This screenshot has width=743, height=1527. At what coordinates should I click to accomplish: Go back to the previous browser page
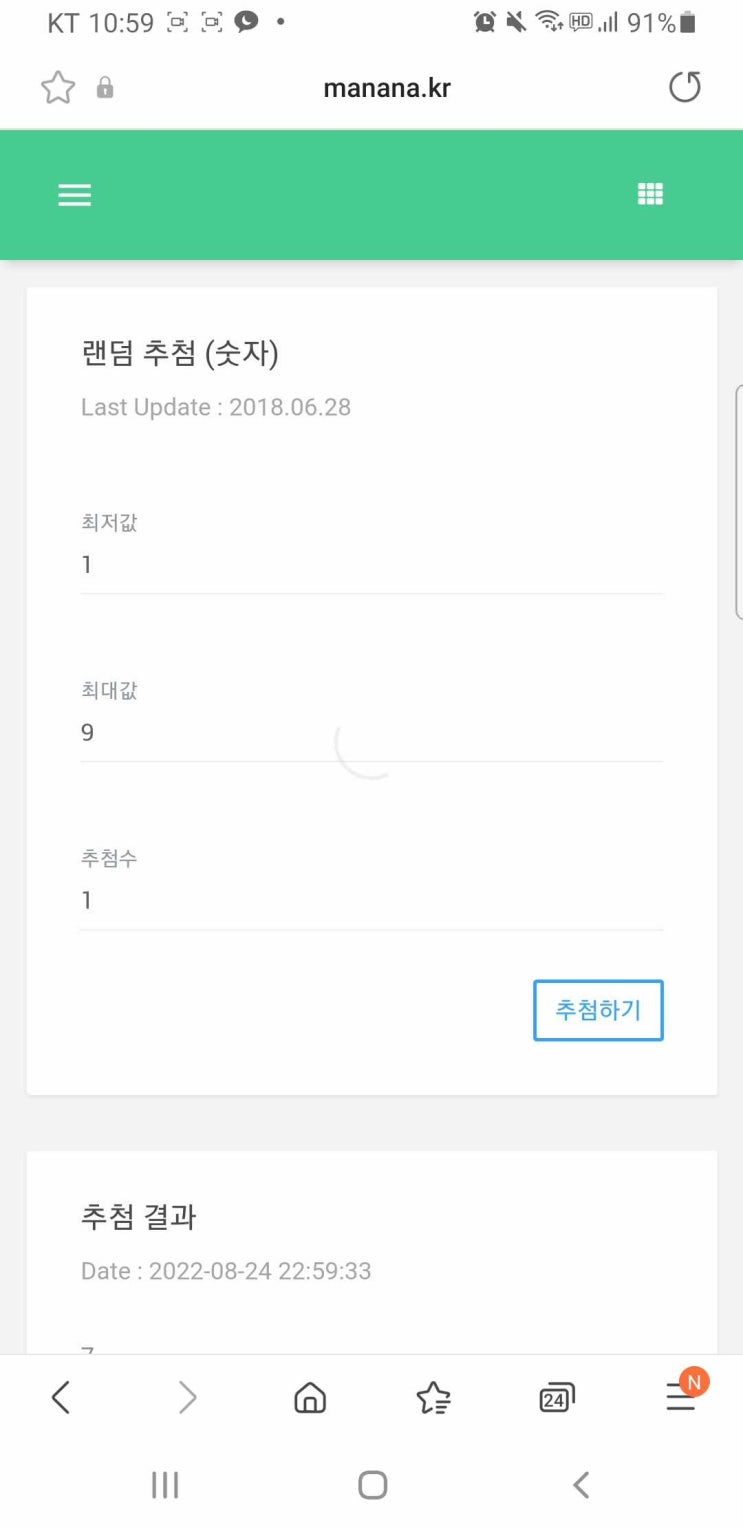point(61,1397)
